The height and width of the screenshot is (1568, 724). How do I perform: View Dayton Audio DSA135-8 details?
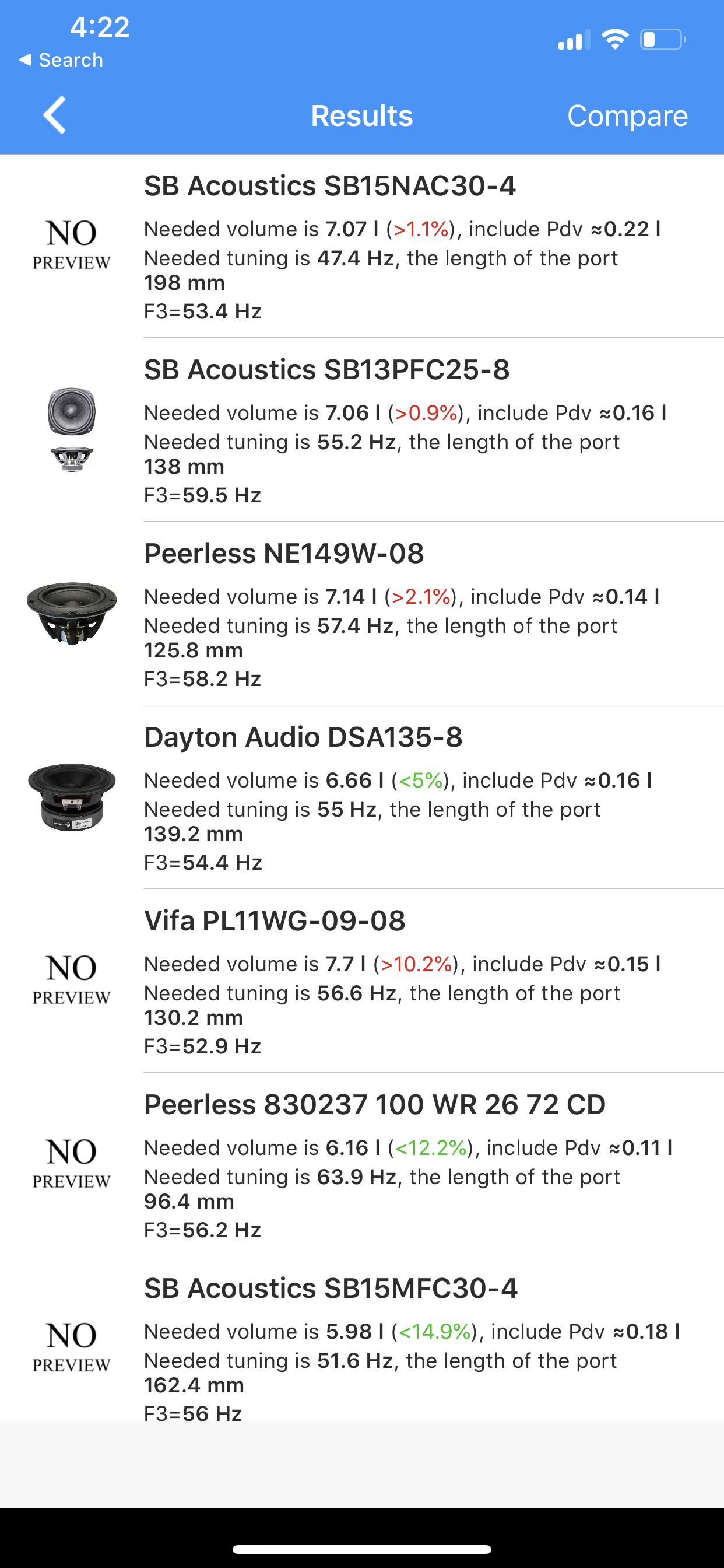click(x=362, y=798)
